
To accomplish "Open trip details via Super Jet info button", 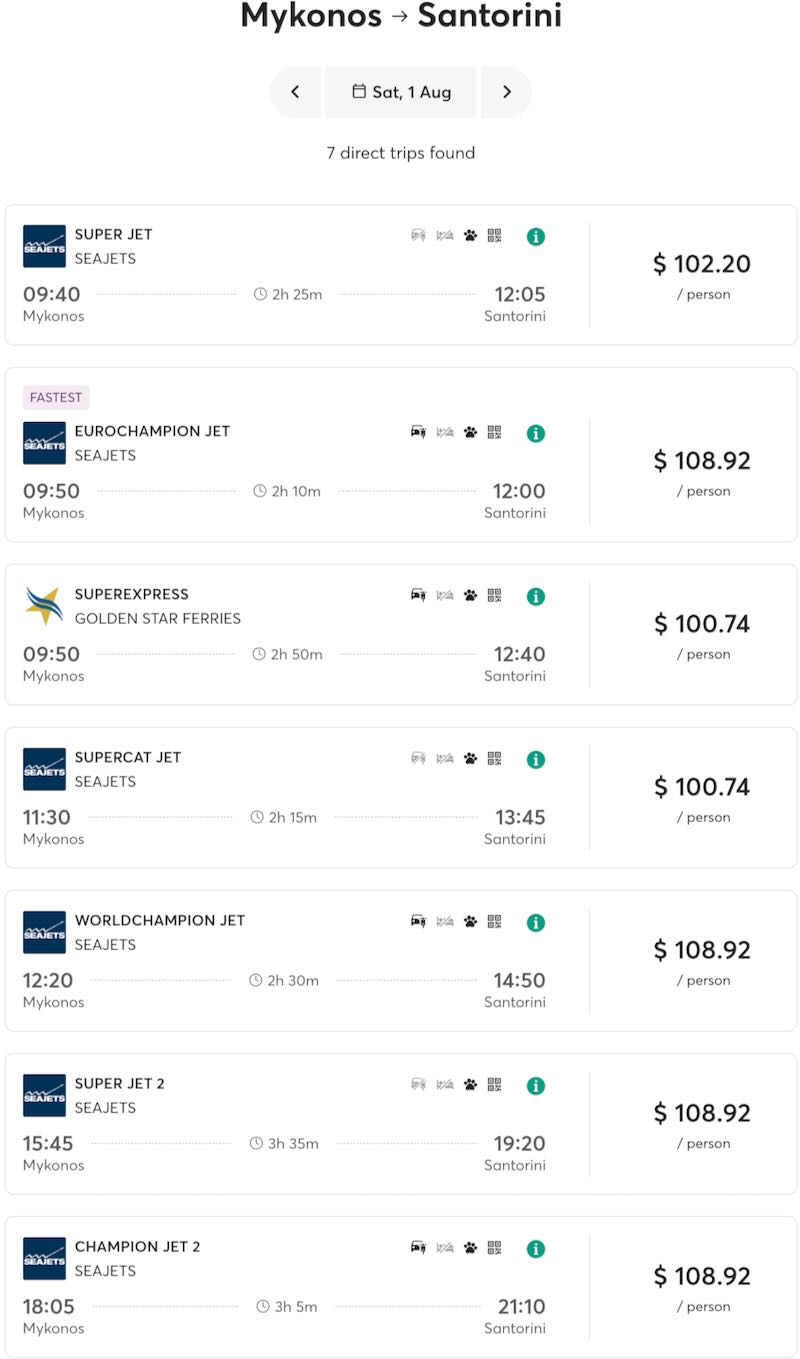I will [536, 237].
